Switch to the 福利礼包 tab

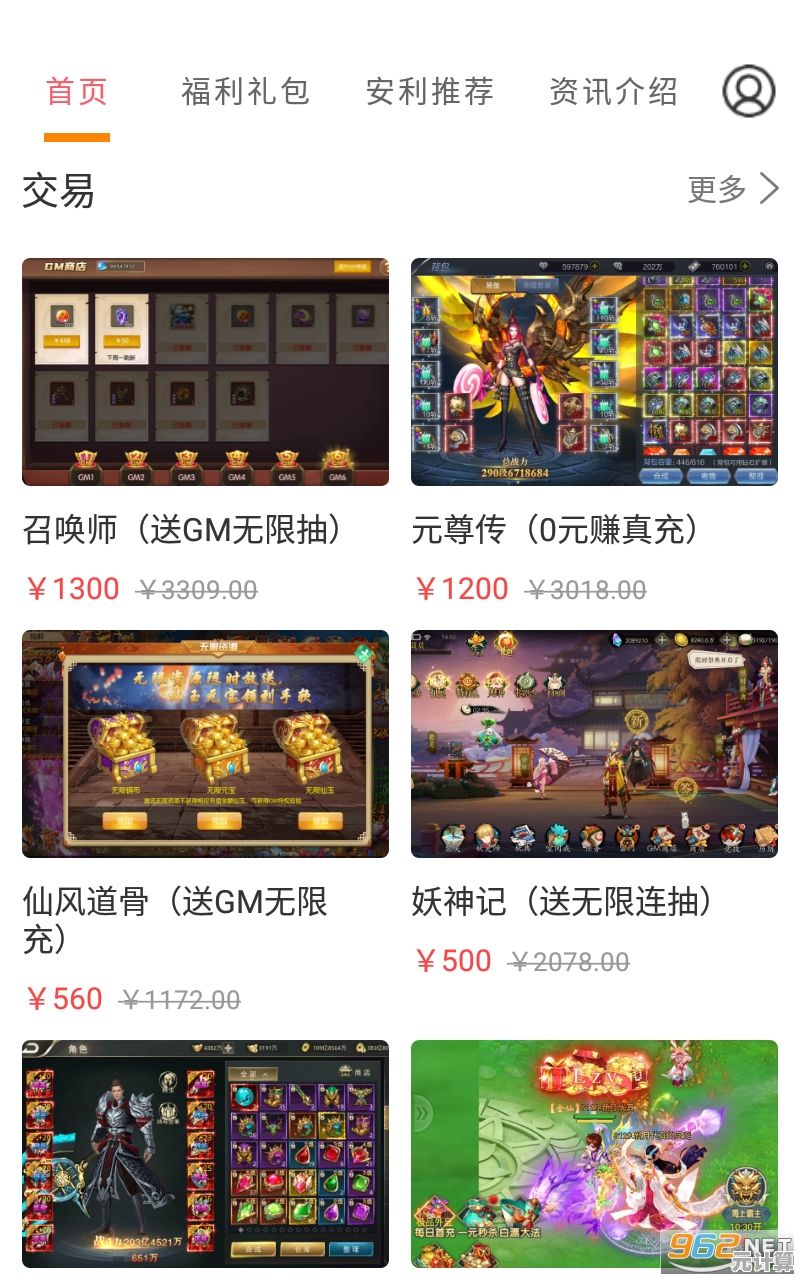point(246,90)
